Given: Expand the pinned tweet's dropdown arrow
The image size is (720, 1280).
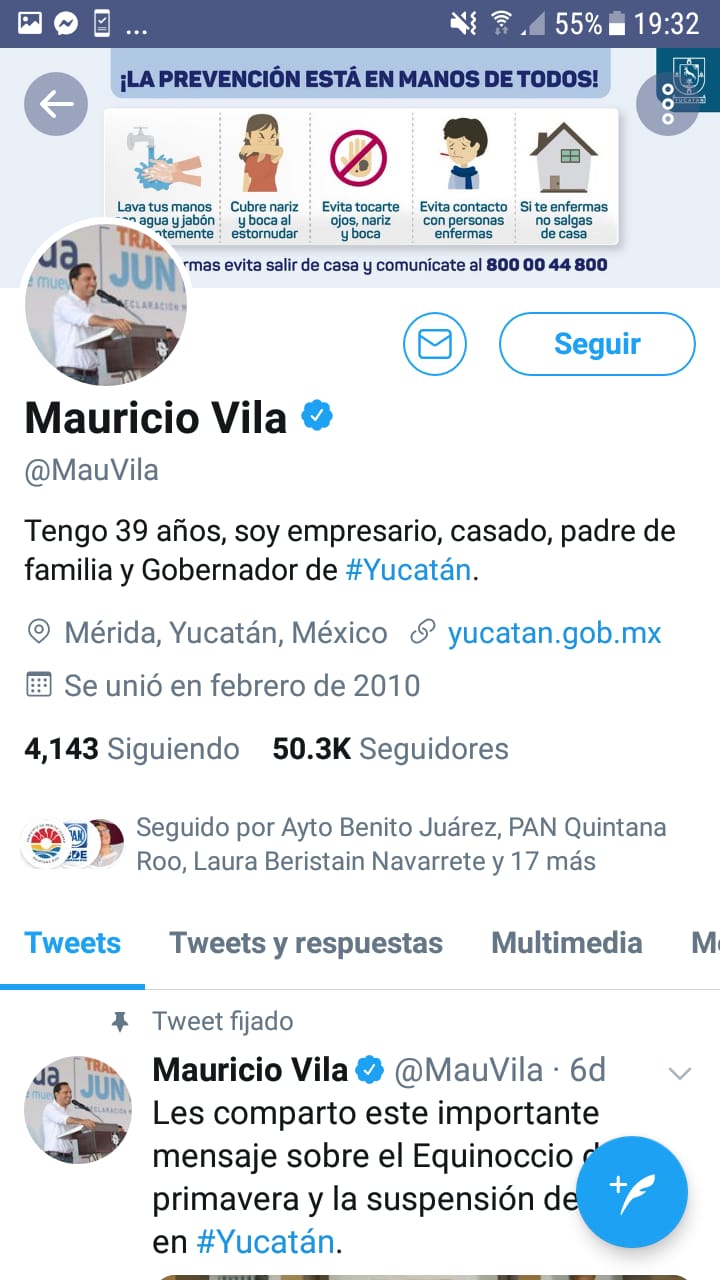Looking at the screenshot, I should [x=680, y=1074].
